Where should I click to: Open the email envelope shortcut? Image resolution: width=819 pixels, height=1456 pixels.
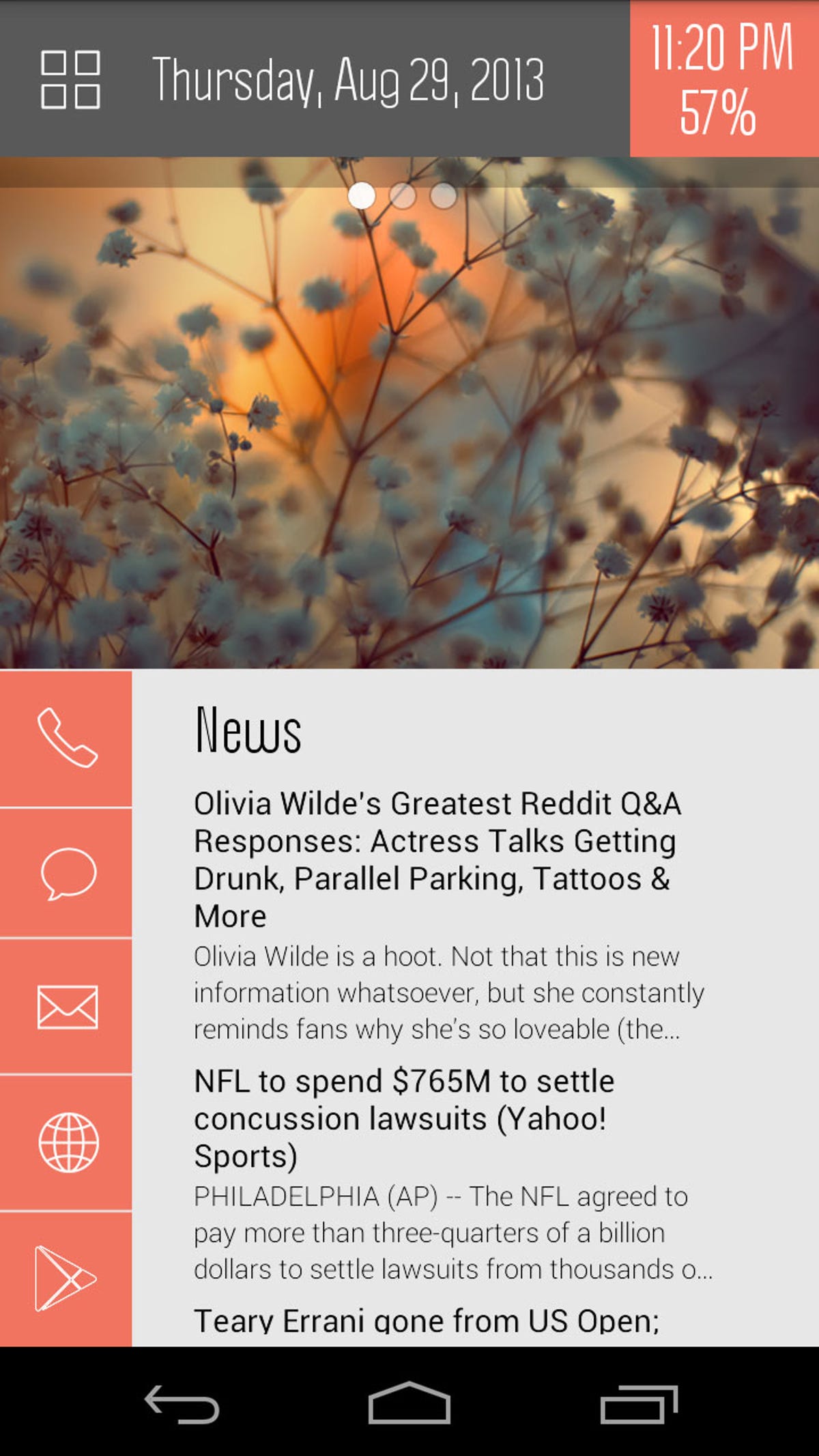[67, 1007]
